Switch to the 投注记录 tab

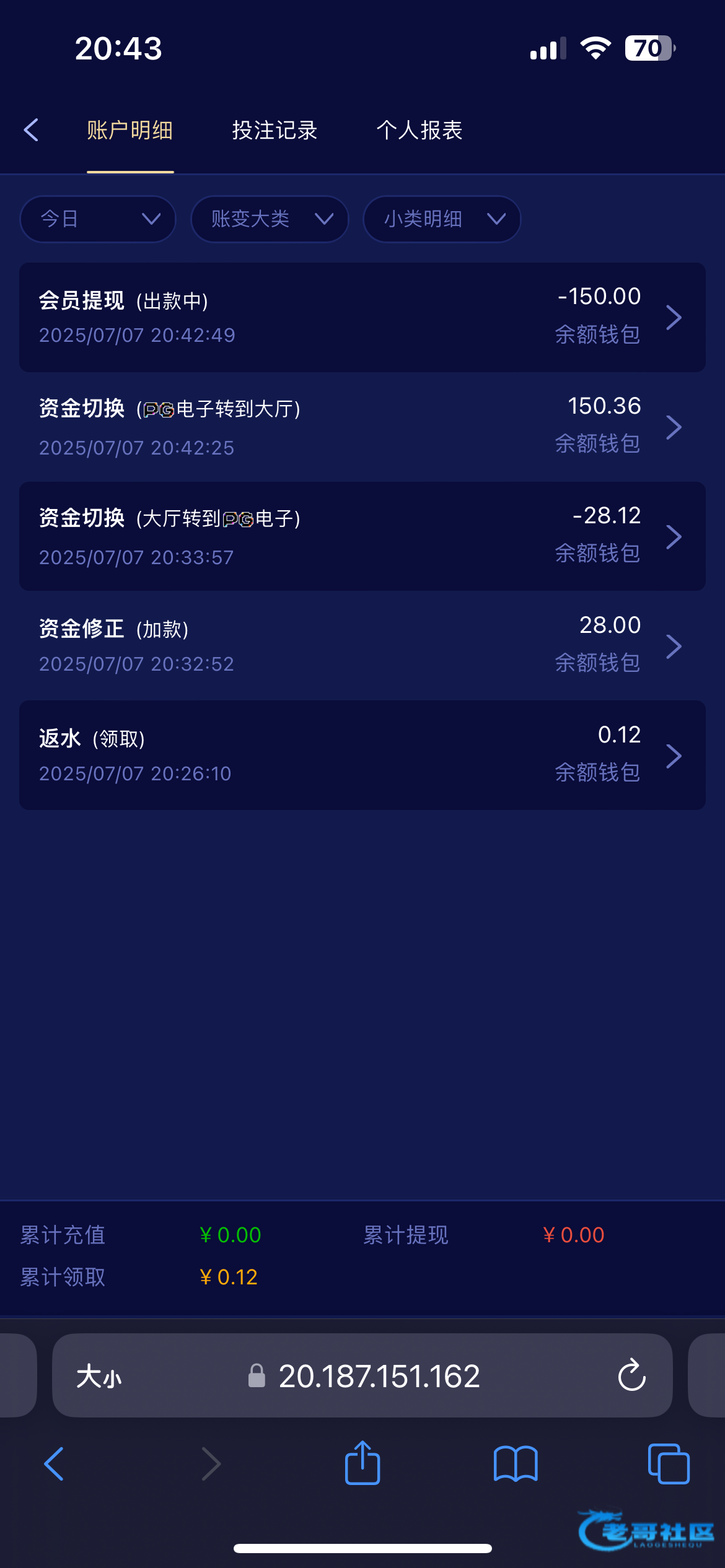(275, 130)
